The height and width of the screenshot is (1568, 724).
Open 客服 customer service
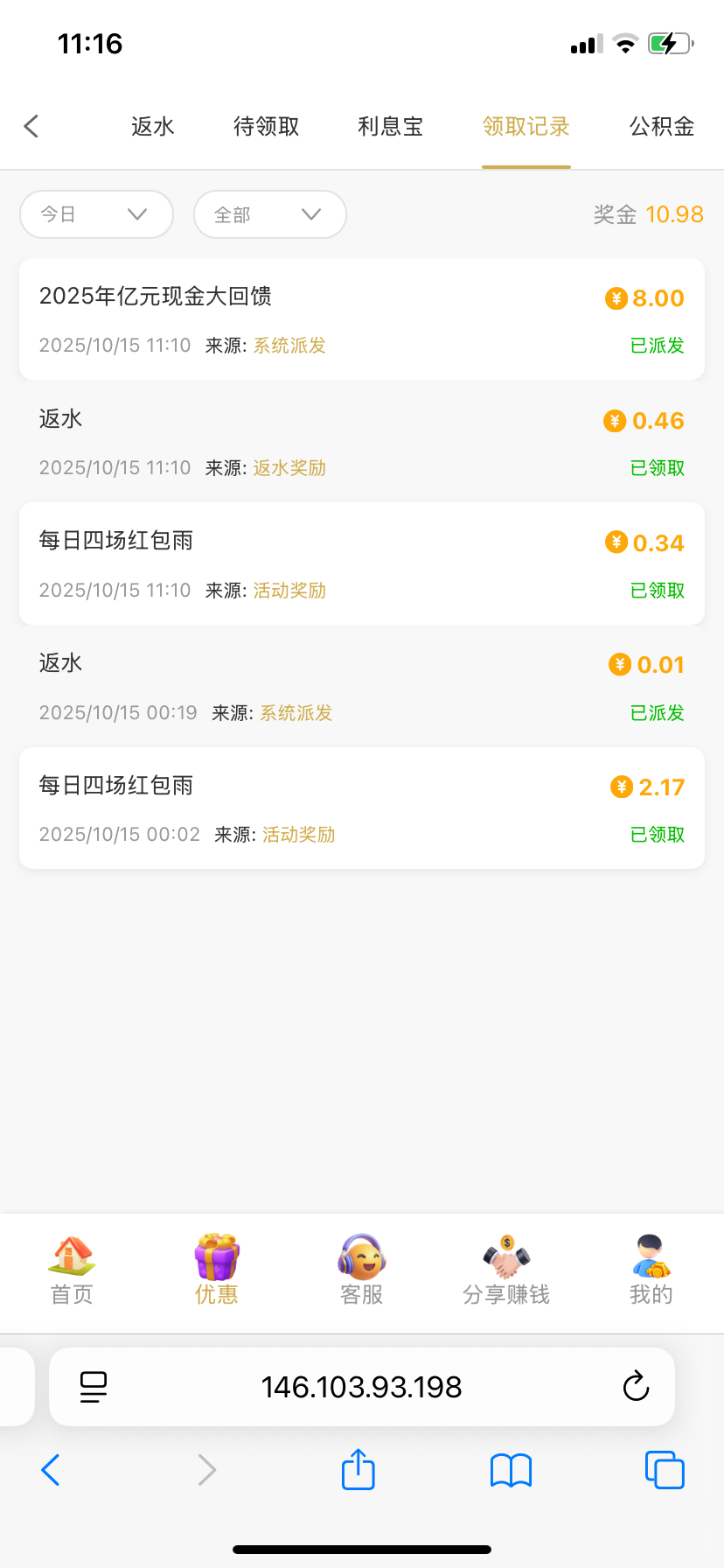[x=362, y=1270]
